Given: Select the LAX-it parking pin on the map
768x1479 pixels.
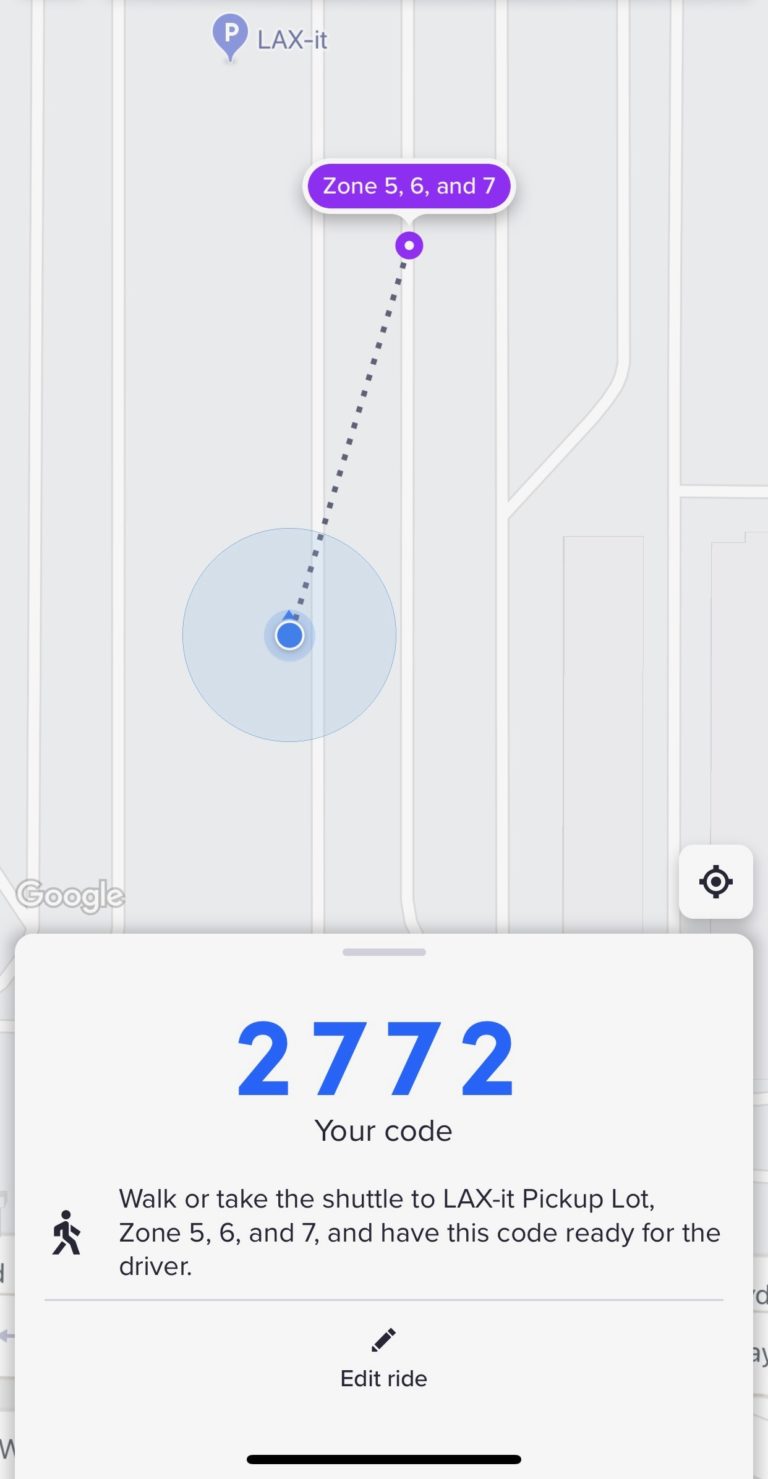Looking at the screenshot, I should click(229, 37).
